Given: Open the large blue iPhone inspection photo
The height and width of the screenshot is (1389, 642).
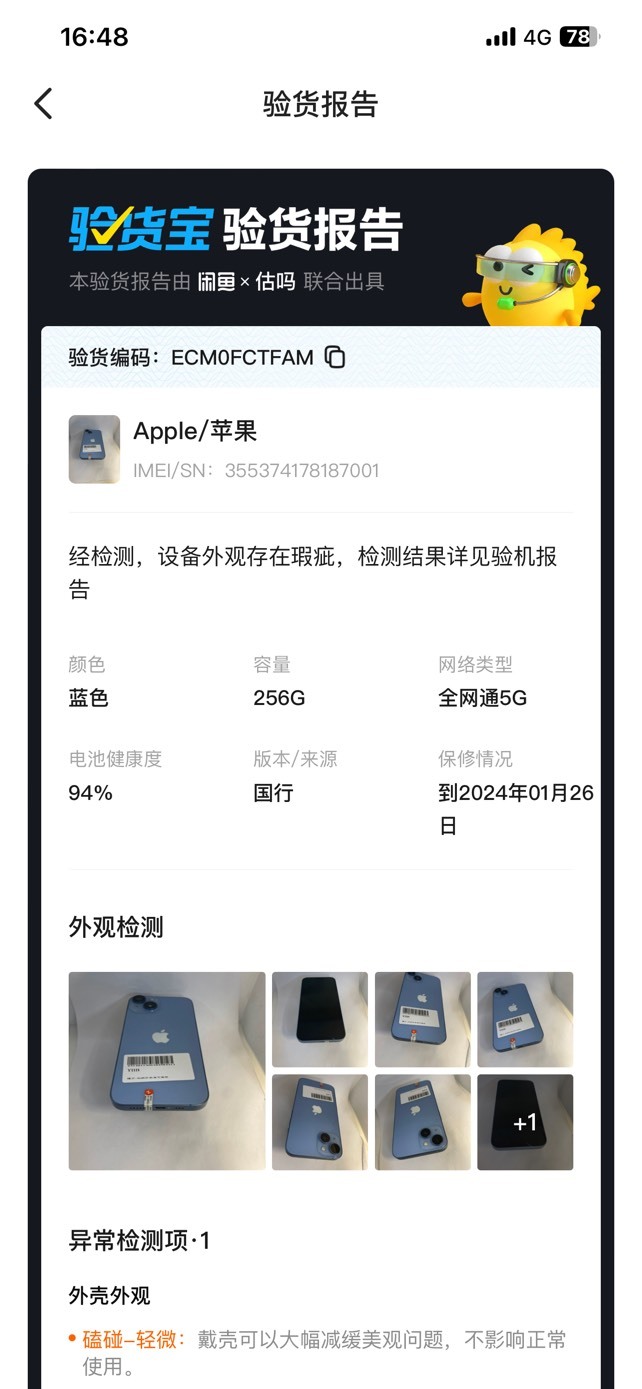Looking at the screenshot, I should coord(167,1071).
